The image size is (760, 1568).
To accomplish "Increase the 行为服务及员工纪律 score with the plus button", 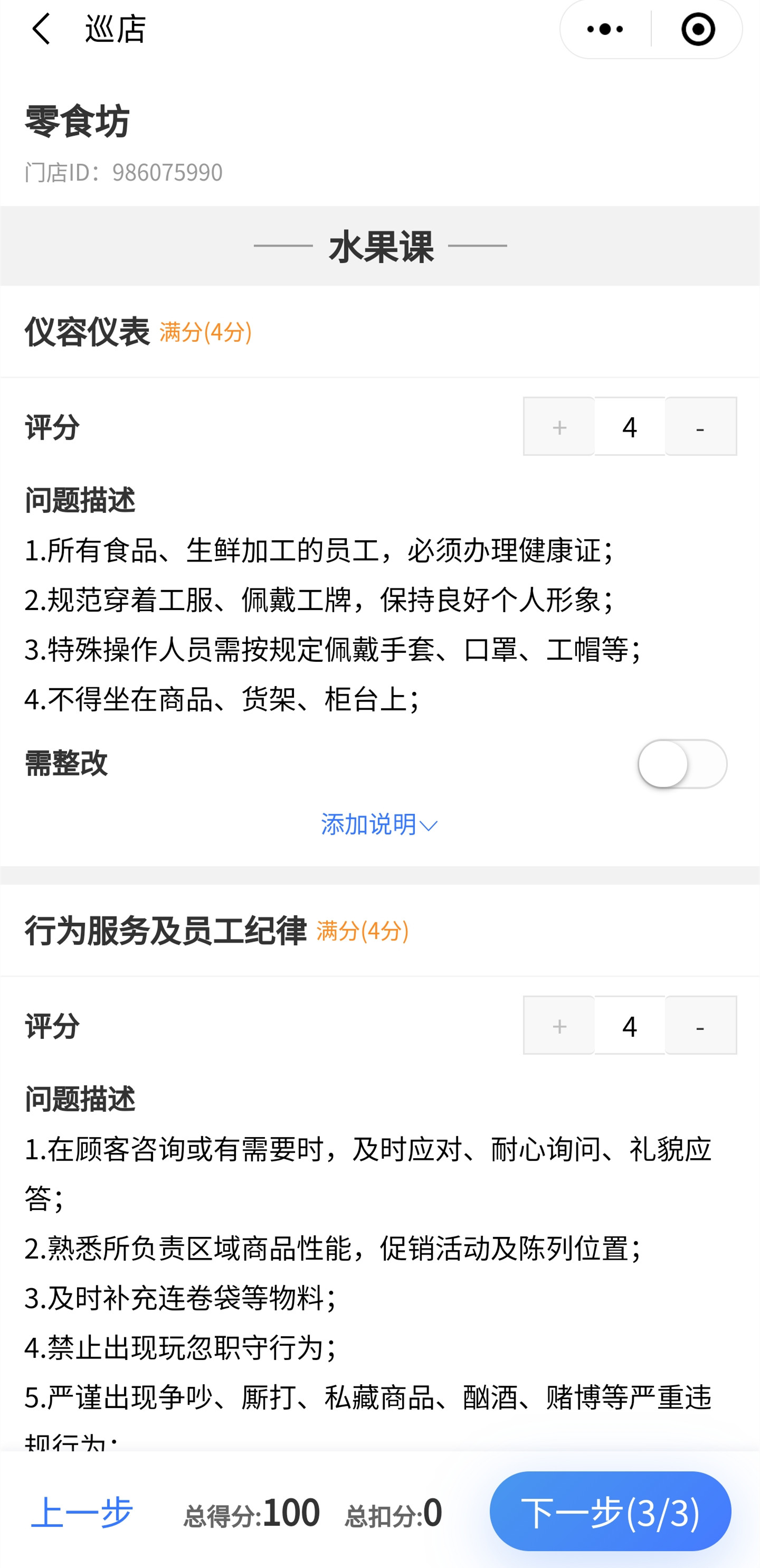I will (x=558, y=1026).
